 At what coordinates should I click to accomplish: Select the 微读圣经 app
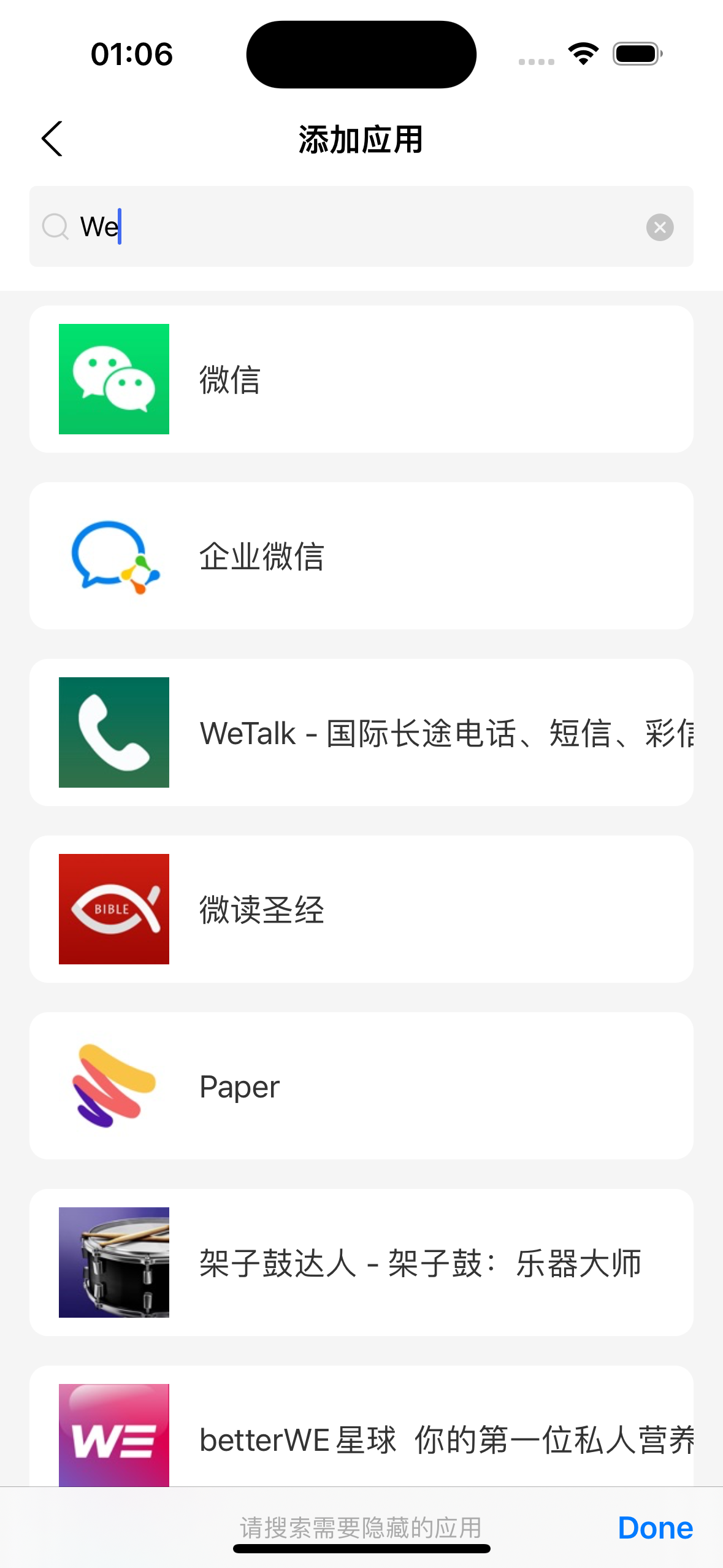pos(361,909)
